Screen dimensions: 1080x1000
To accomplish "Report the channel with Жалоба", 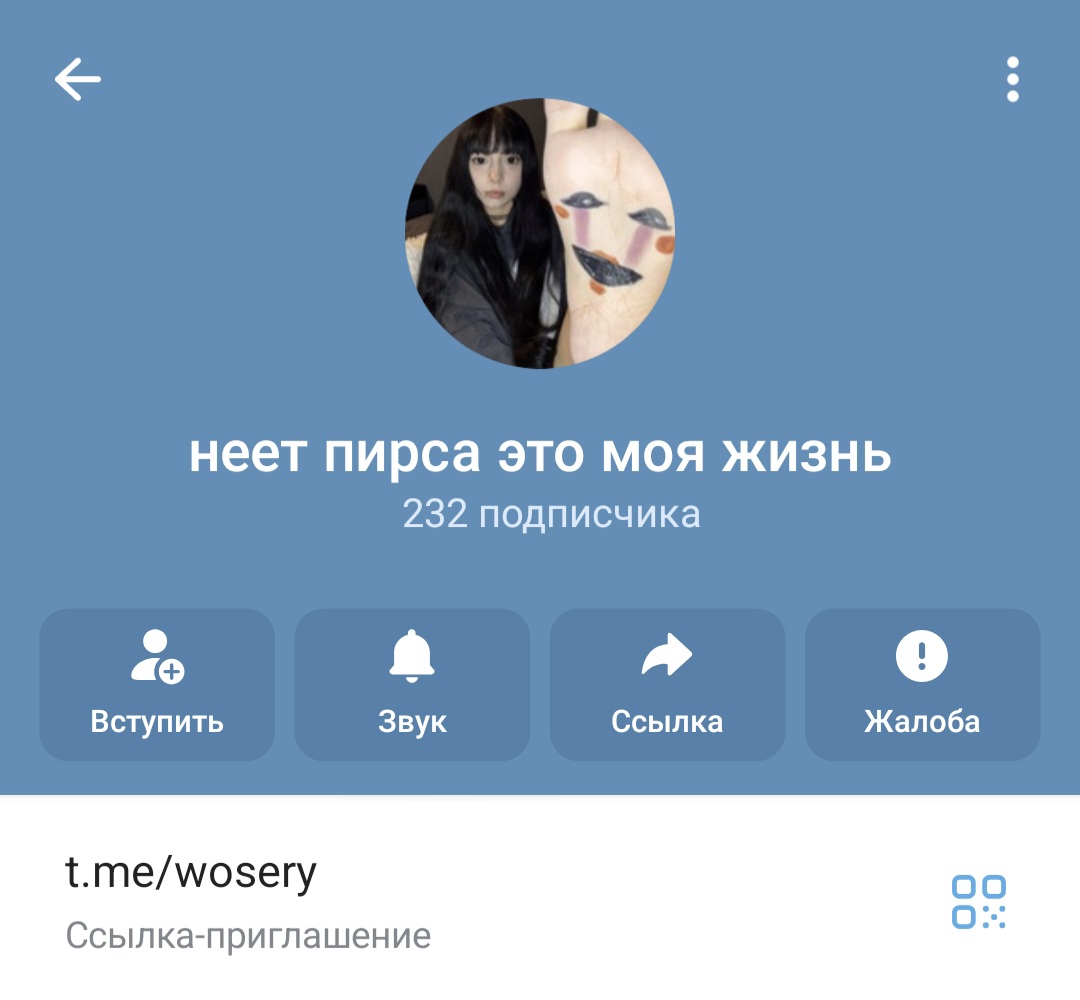I will click(922, 684).
